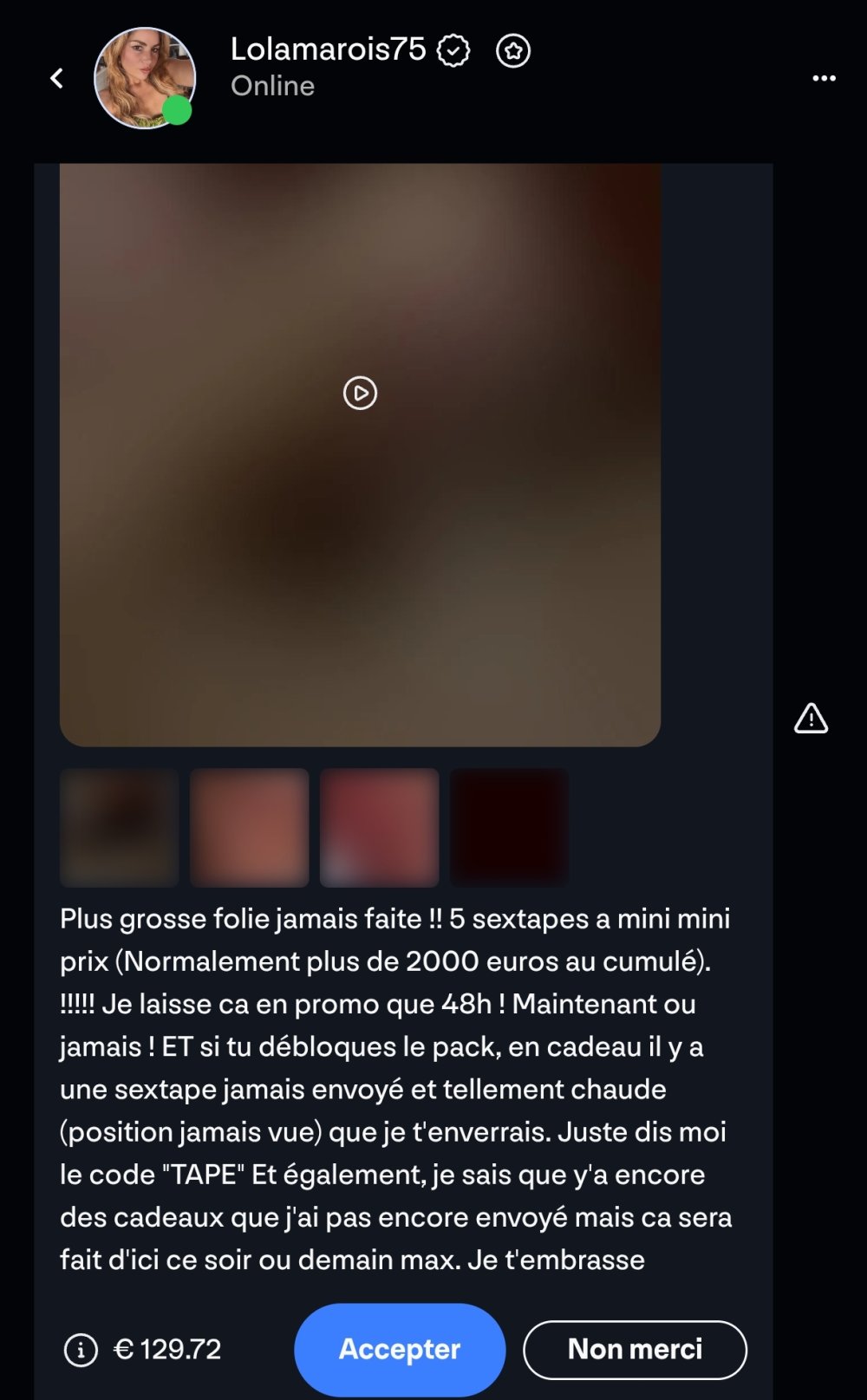
Task: Report message with warning triangle icon
Action: [811, 719]
